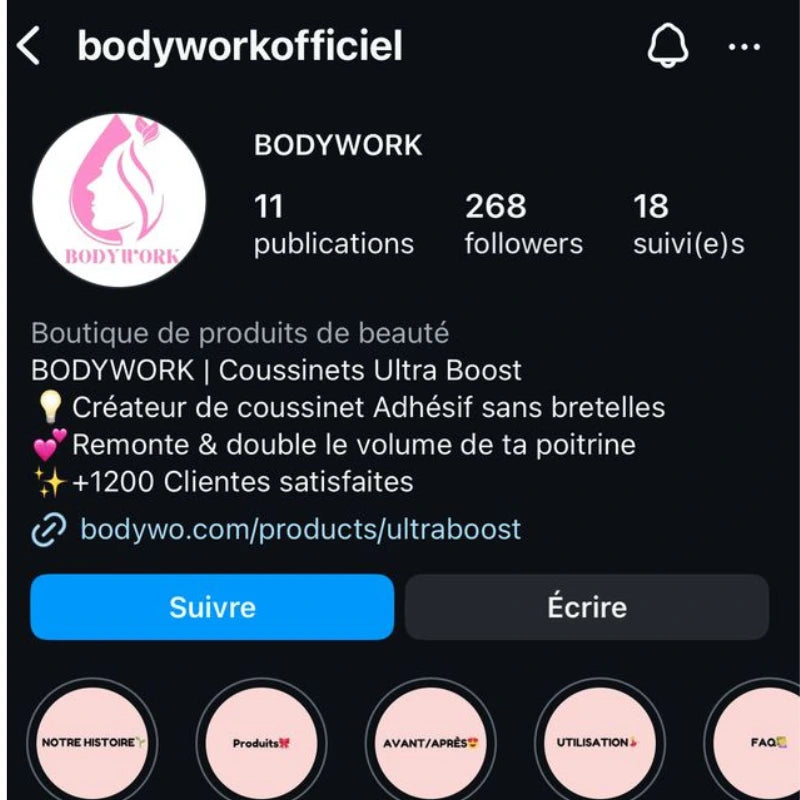Open the NOTRE HISTOIRE highlight
Screen dimensions: 800x800
(91, 743)
